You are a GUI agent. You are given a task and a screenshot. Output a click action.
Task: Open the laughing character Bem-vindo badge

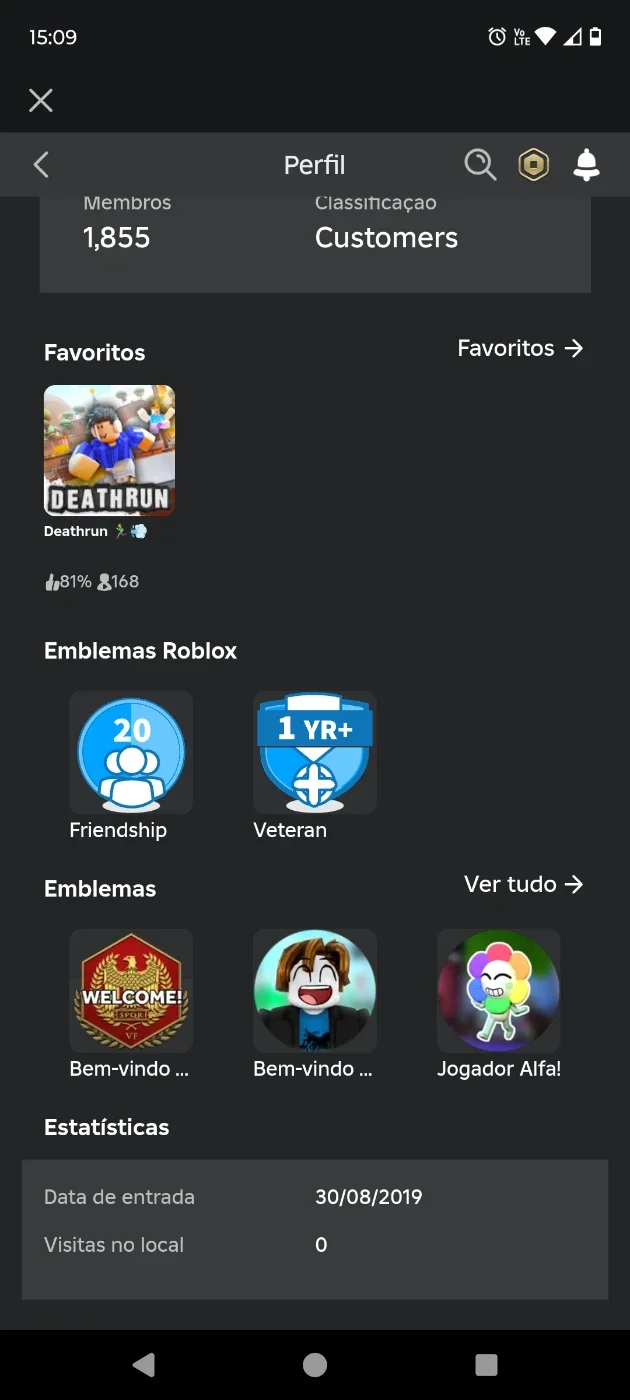(315, 991)
